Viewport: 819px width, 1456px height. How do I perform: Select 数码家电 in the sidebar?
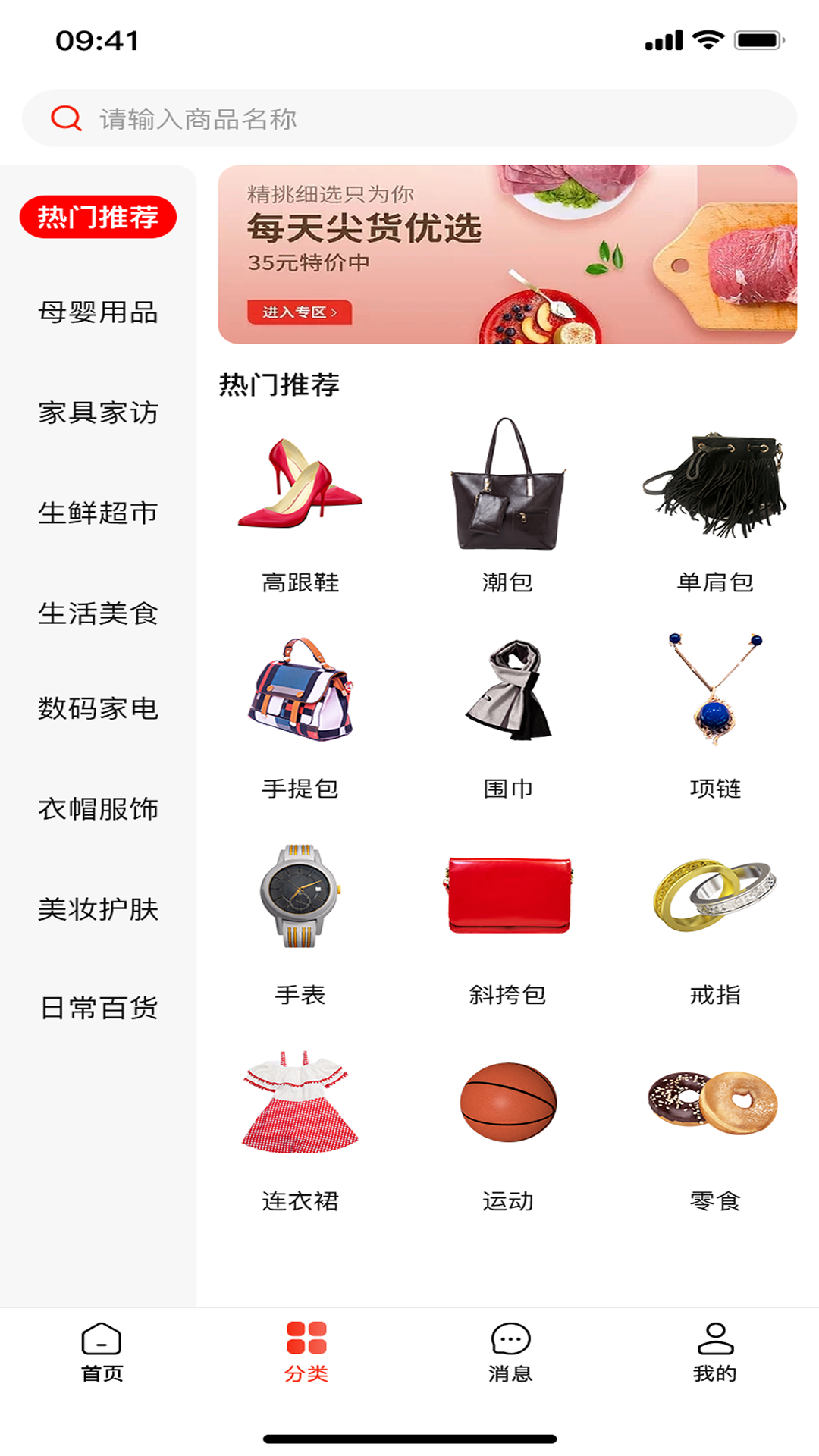98,708
